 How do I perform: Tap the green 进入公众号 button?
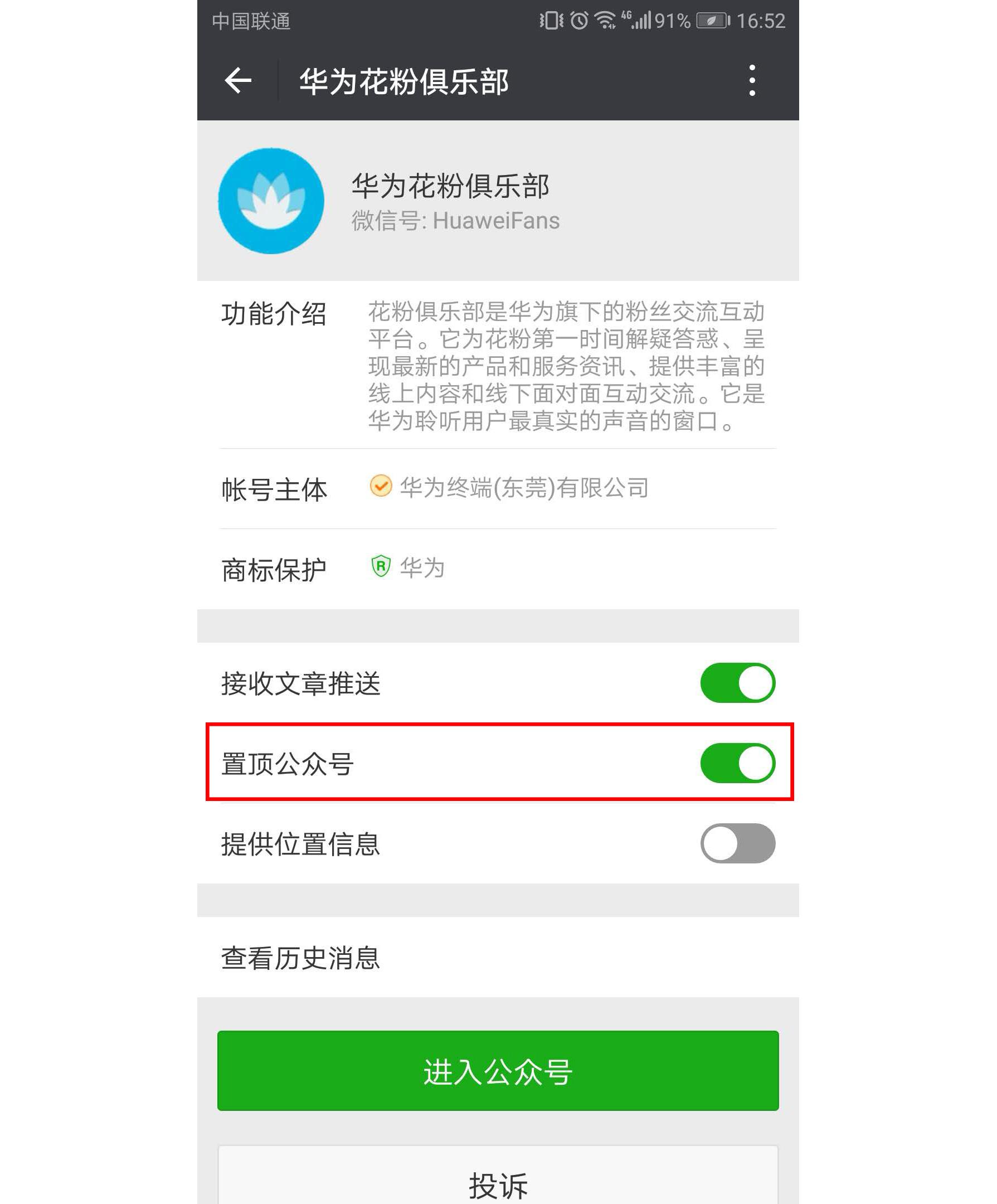coord(498,1071)
